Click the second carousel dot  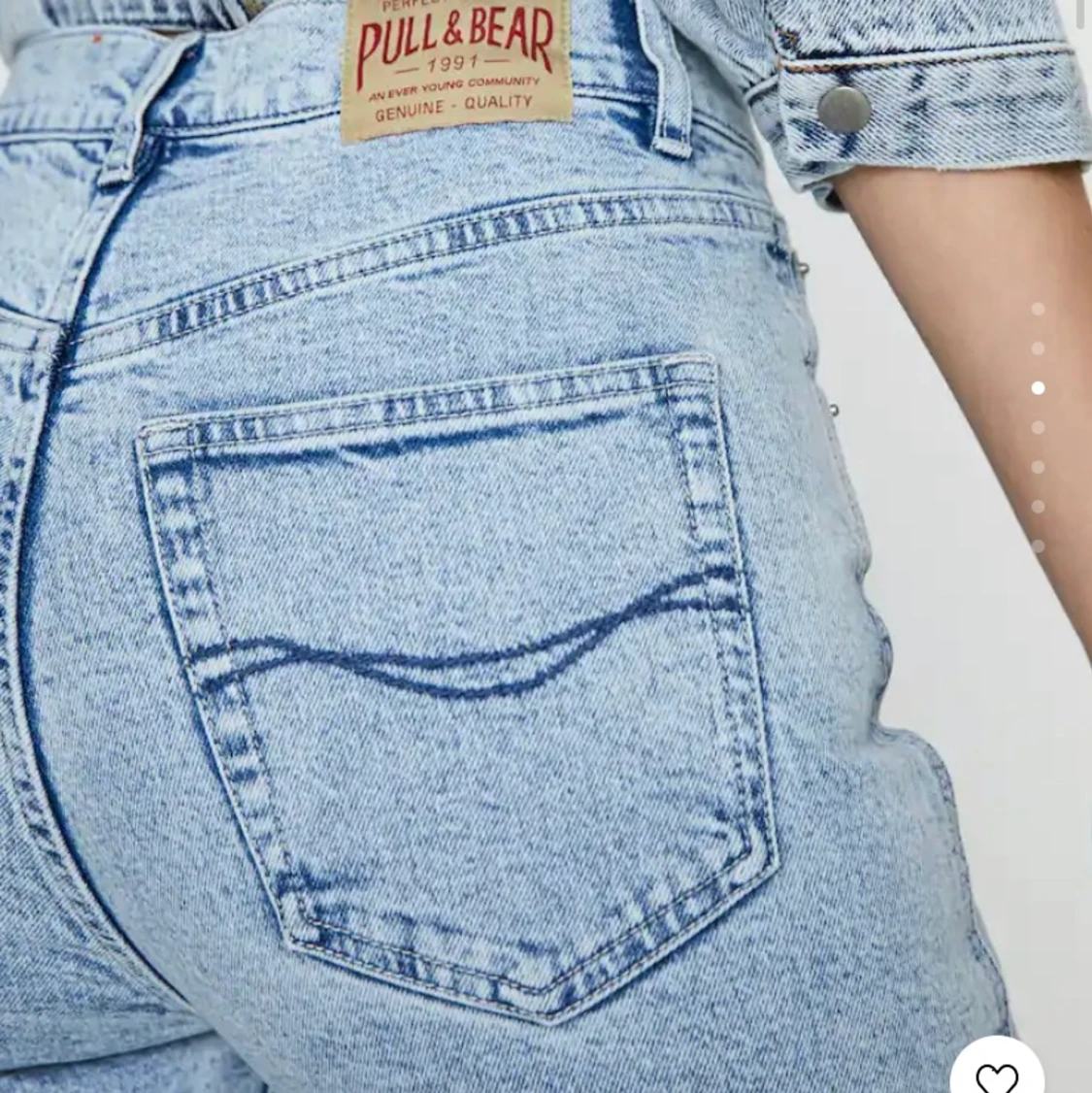[x=1037, y=348]
